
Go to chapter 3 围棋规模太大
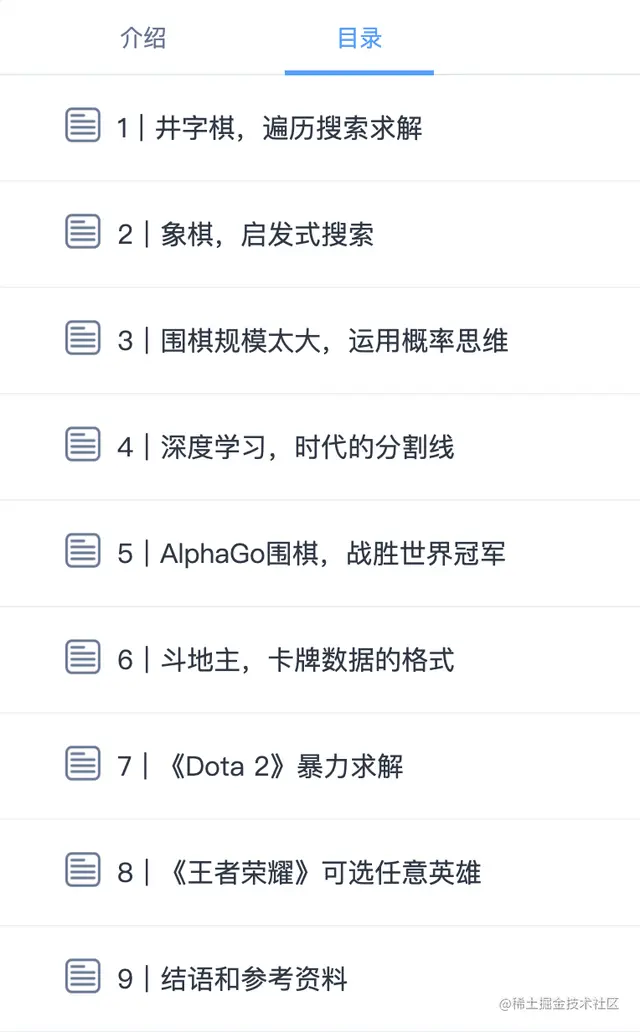(312, 340)
